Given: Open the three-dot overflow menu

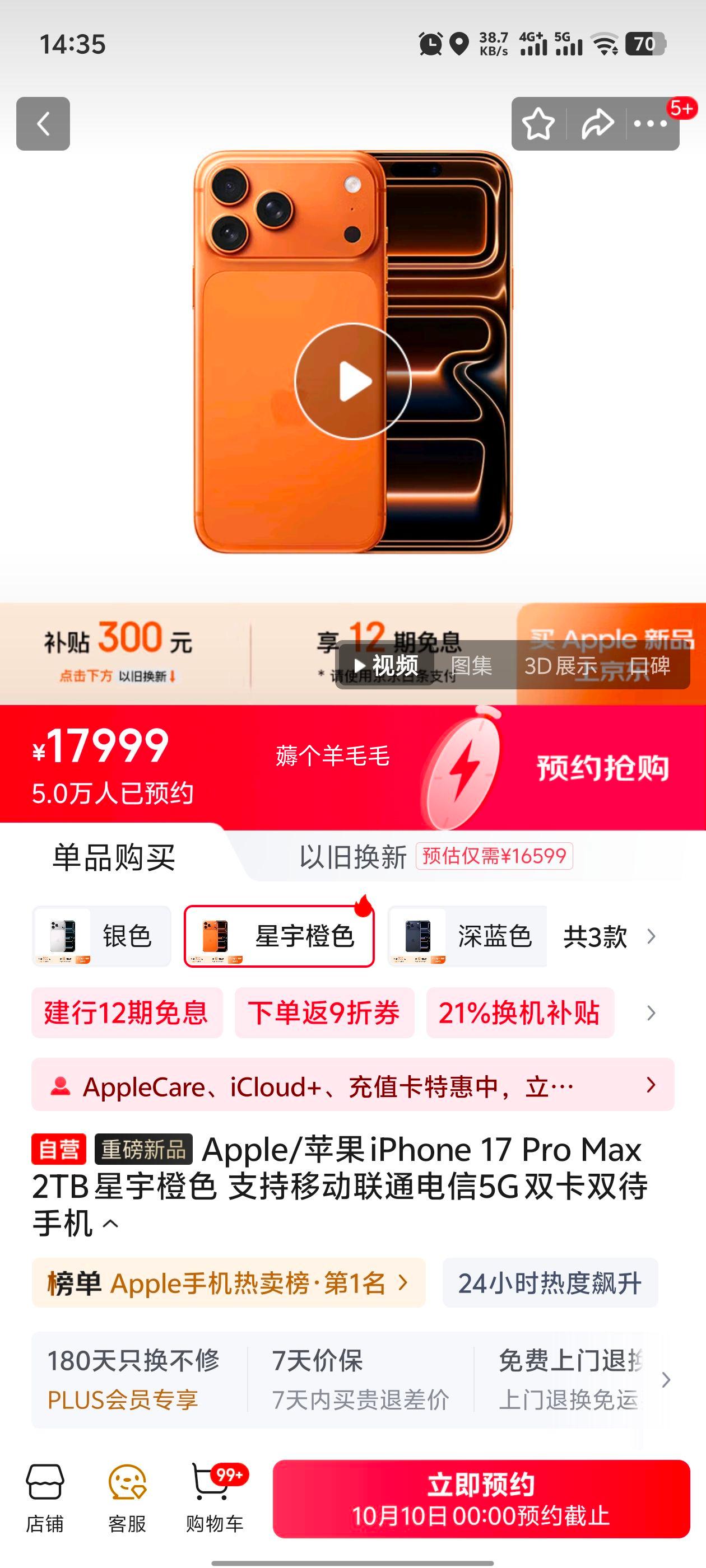Looking at the screenshot, I should tap(650, 124).
